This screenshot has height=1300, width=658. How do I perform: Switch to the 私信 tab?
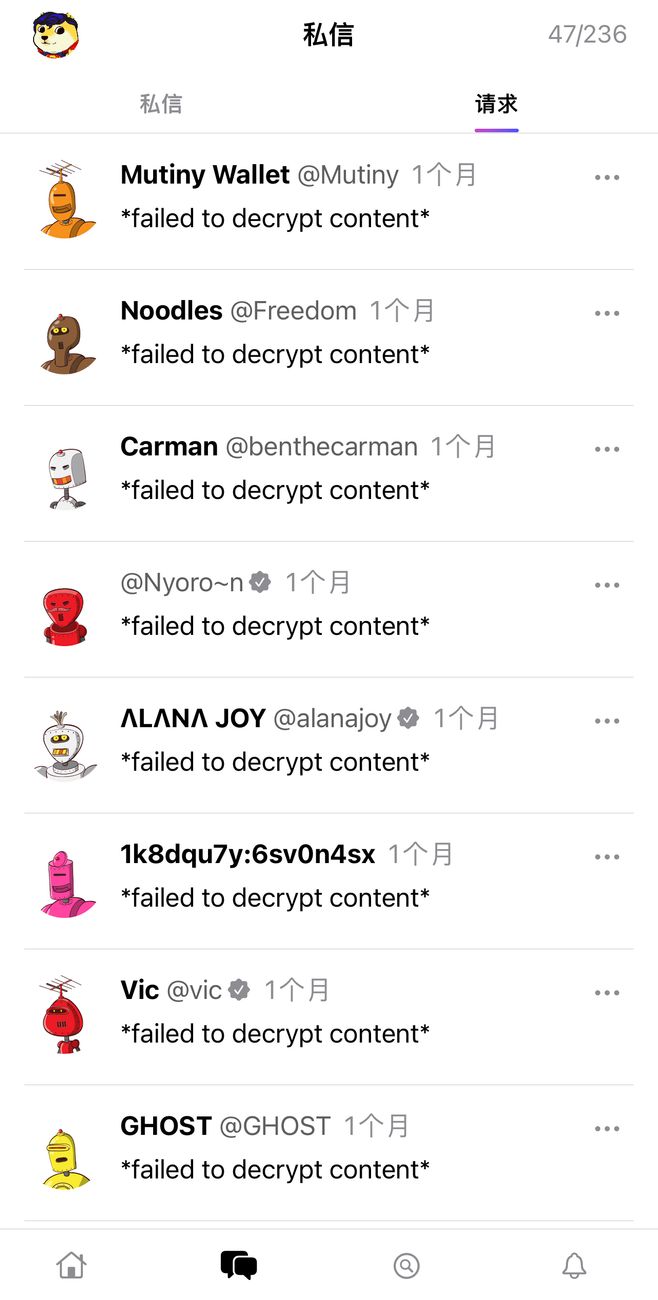[161, 104]
